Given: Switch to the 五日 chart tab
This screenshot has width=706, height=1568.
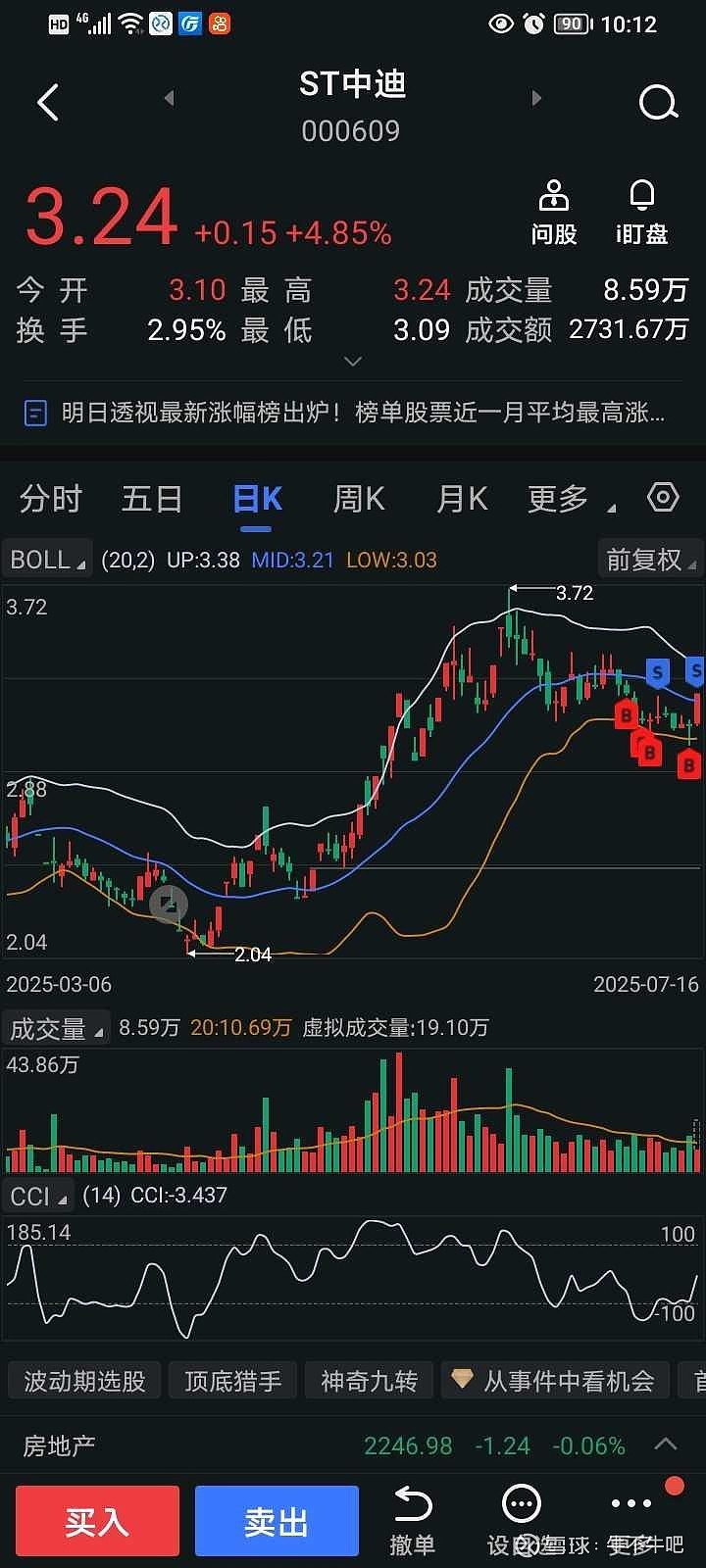Looking at the screenshot, I should point(152,499).
